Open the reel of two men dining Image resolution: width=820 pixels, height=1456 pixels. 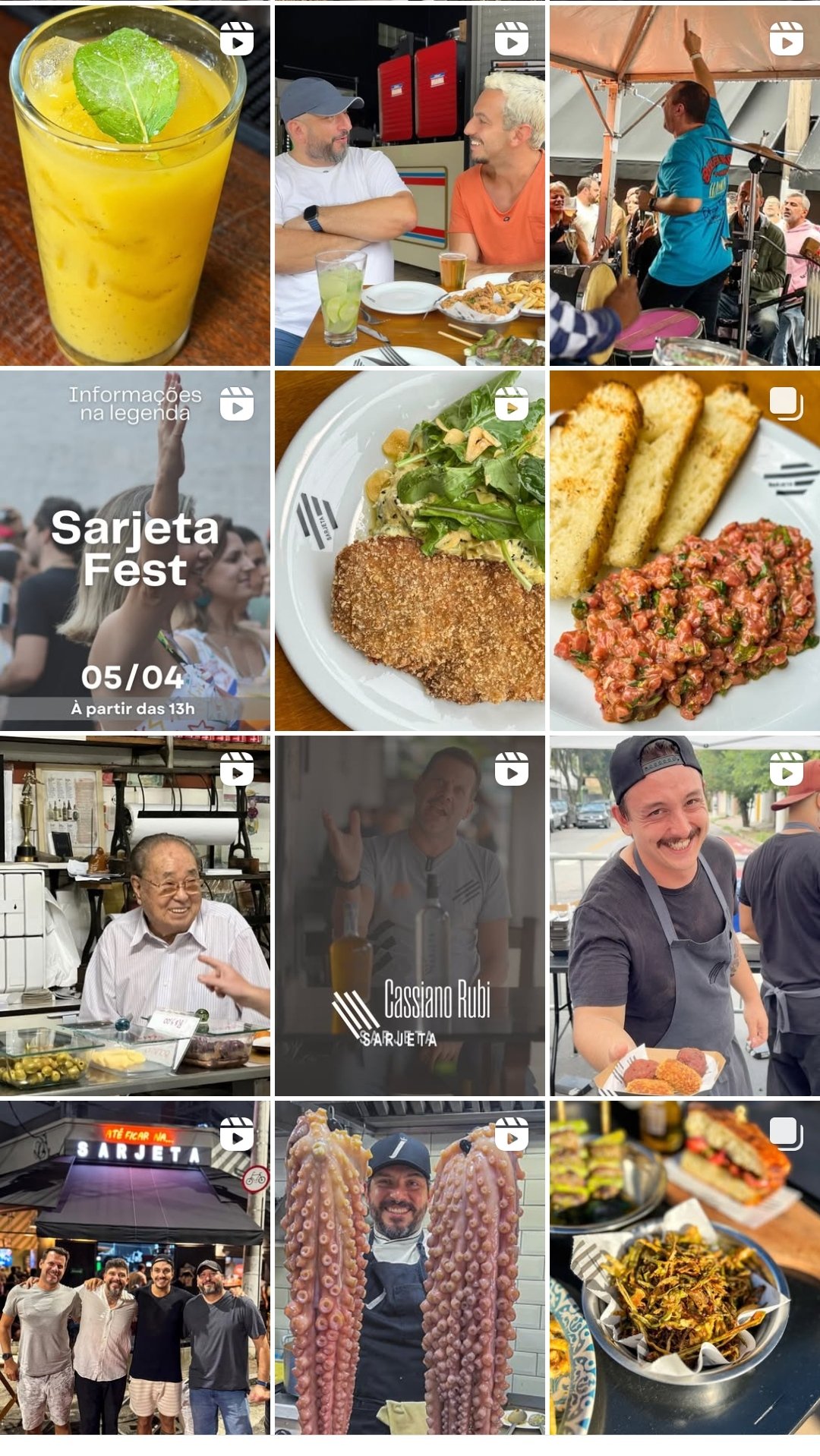[409, 186]
